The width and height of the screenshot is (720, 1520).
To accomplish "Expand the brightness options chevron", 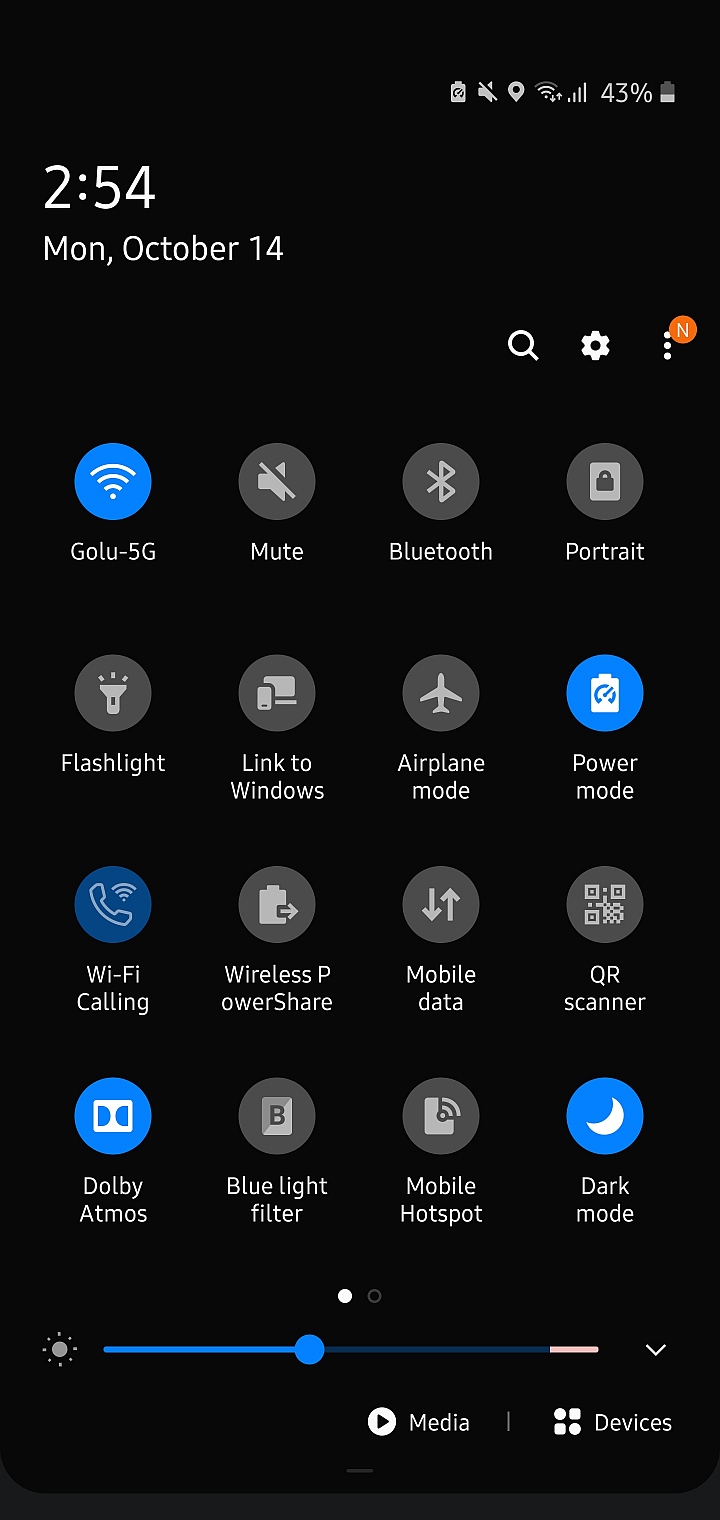I will [656, 1350].
